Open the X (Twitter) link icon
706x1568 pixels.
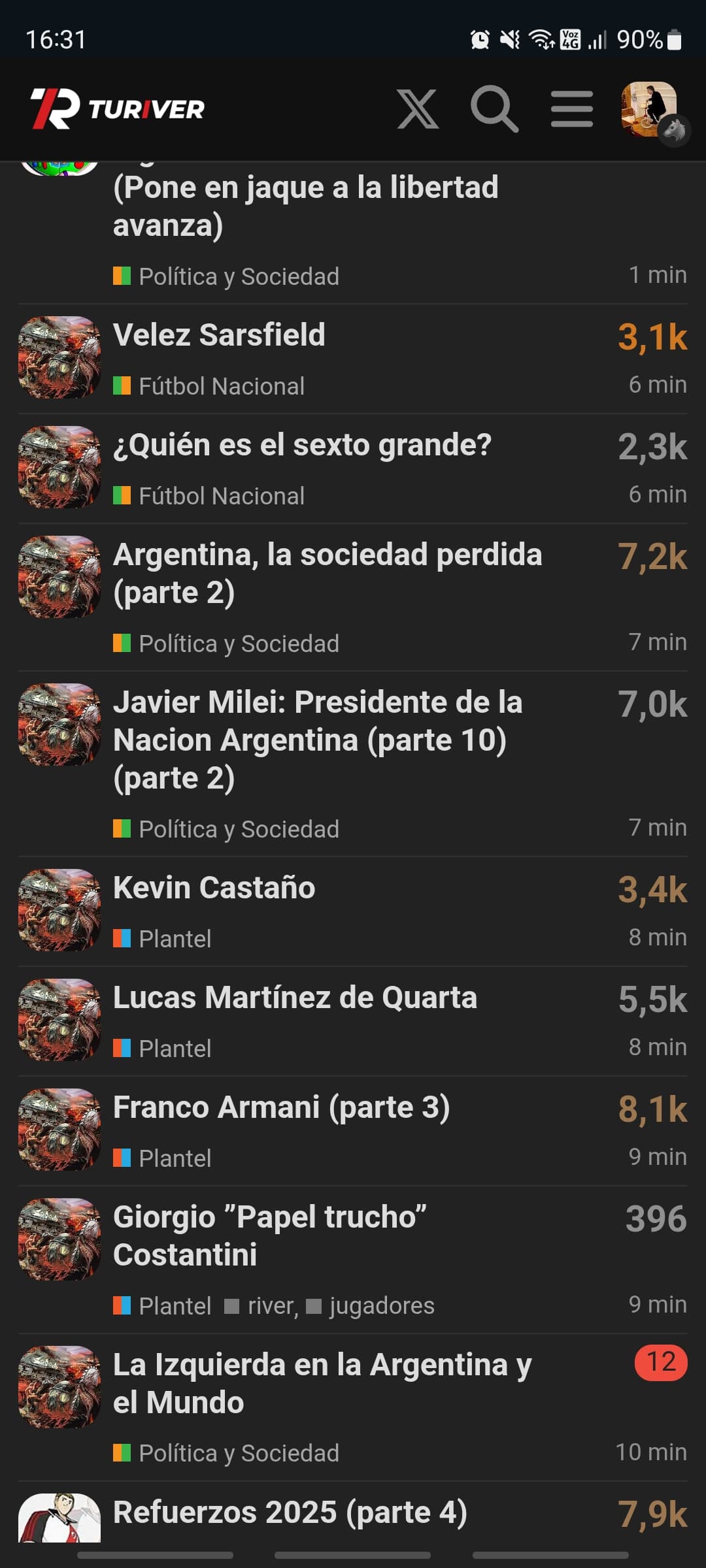(x=418, y=109)
